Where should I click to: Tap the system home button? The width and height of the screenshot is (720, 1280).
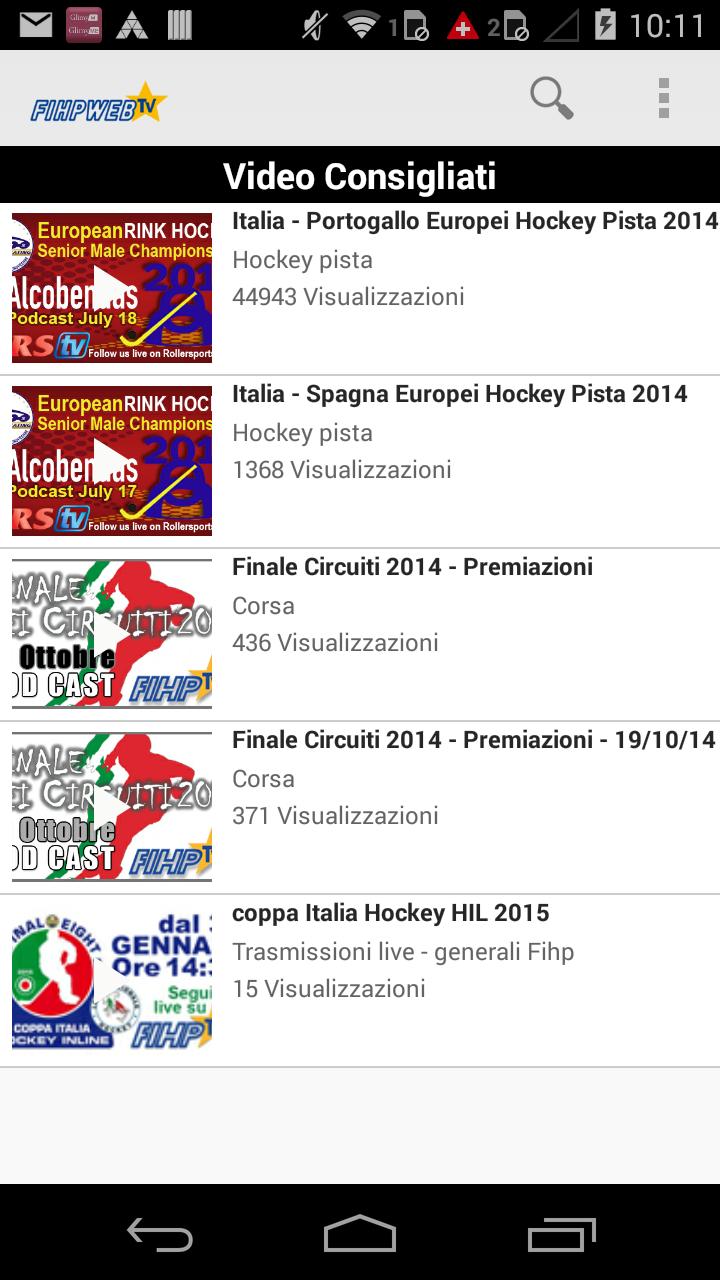[x=360, y=1234]
